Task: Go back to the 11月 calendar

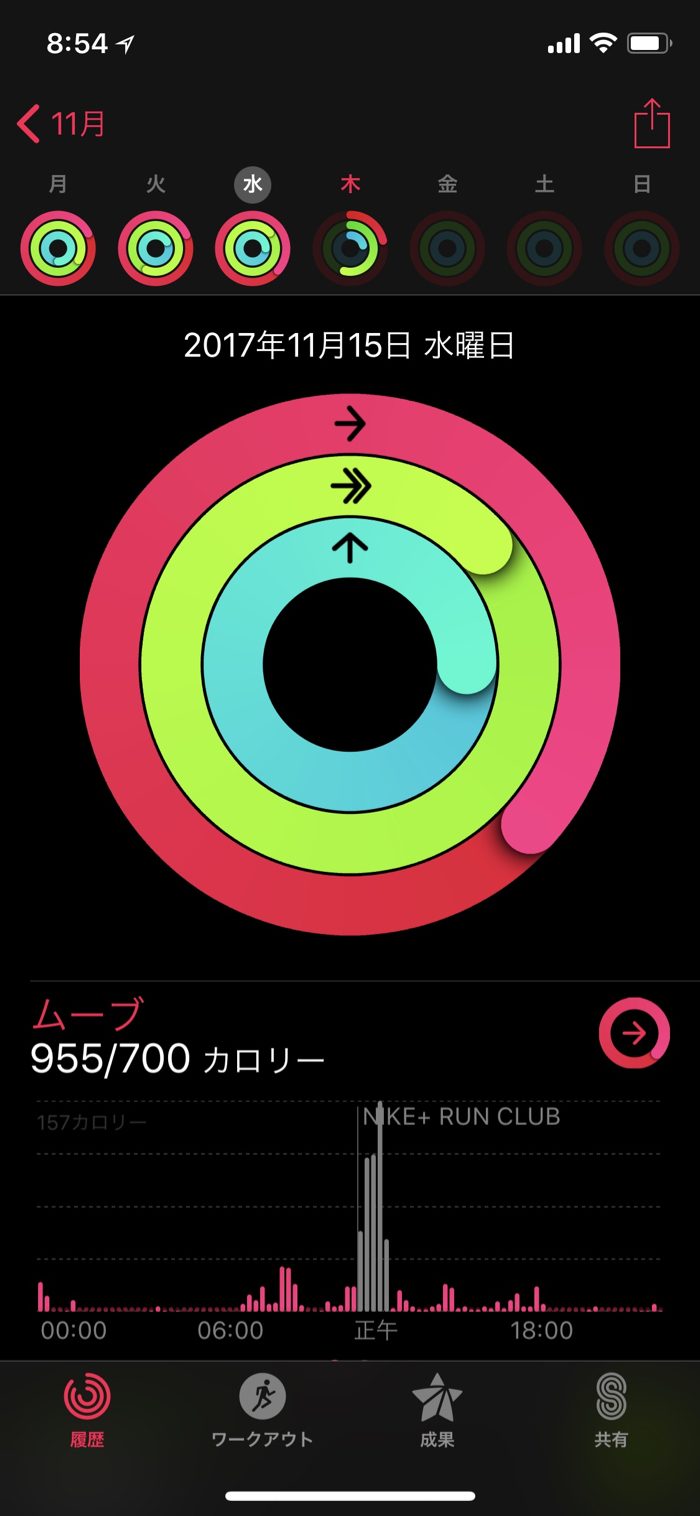Action: pos(62,125)
